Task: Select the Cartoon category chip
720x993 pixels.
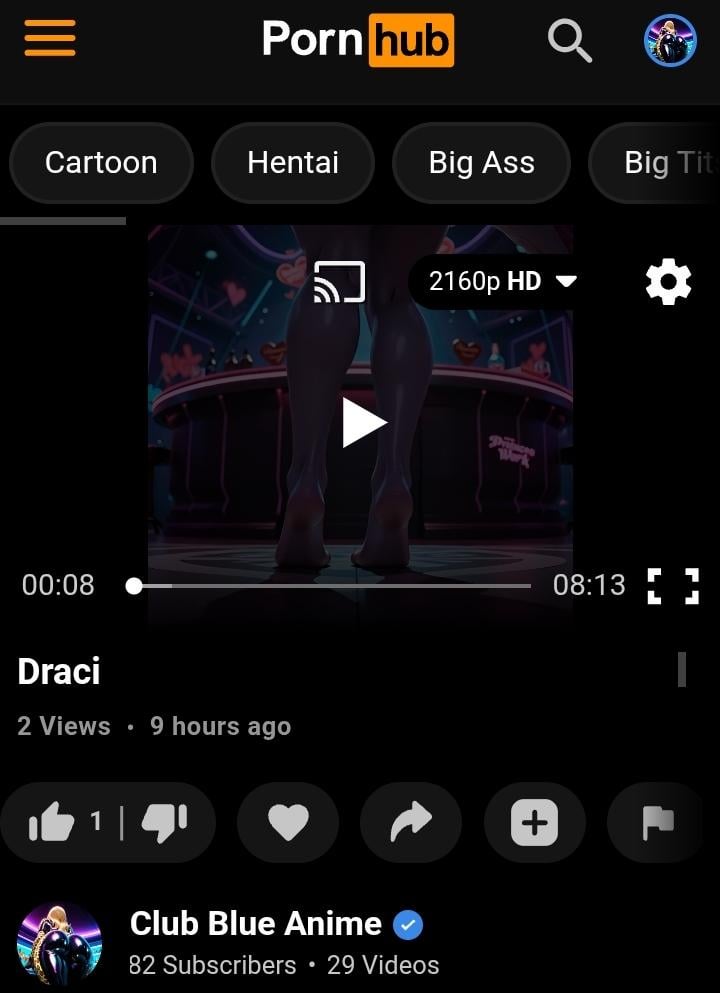Action: 101,162
